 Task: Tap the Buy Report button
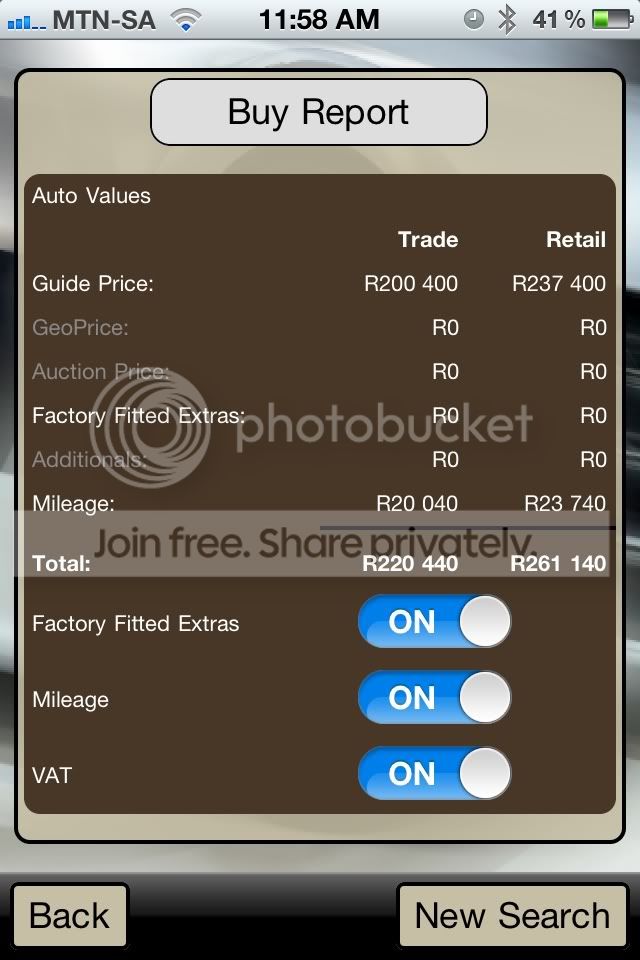[x=318, y=112]
